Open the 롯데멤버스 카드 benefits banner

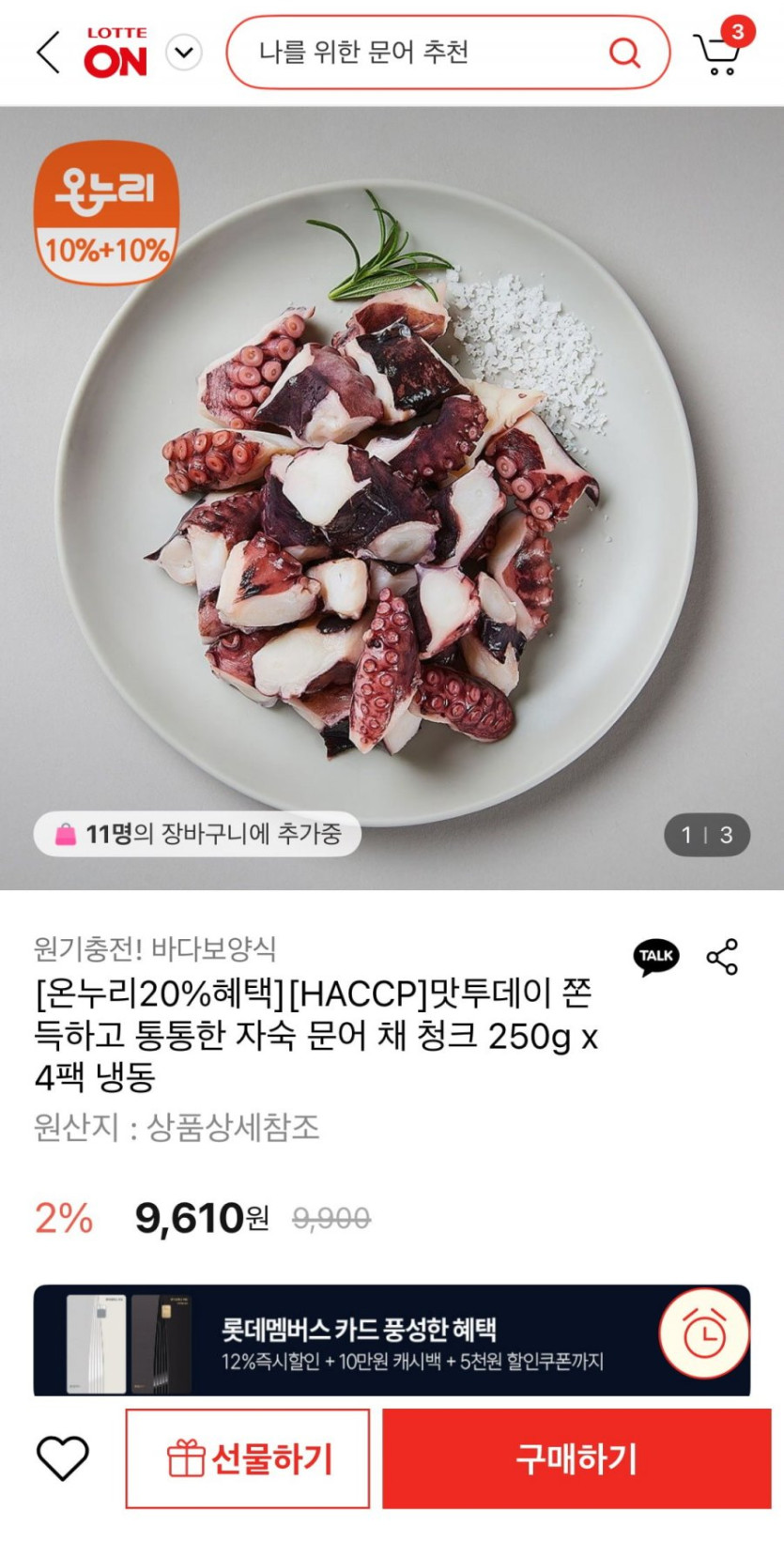(x=392, y=1340)
